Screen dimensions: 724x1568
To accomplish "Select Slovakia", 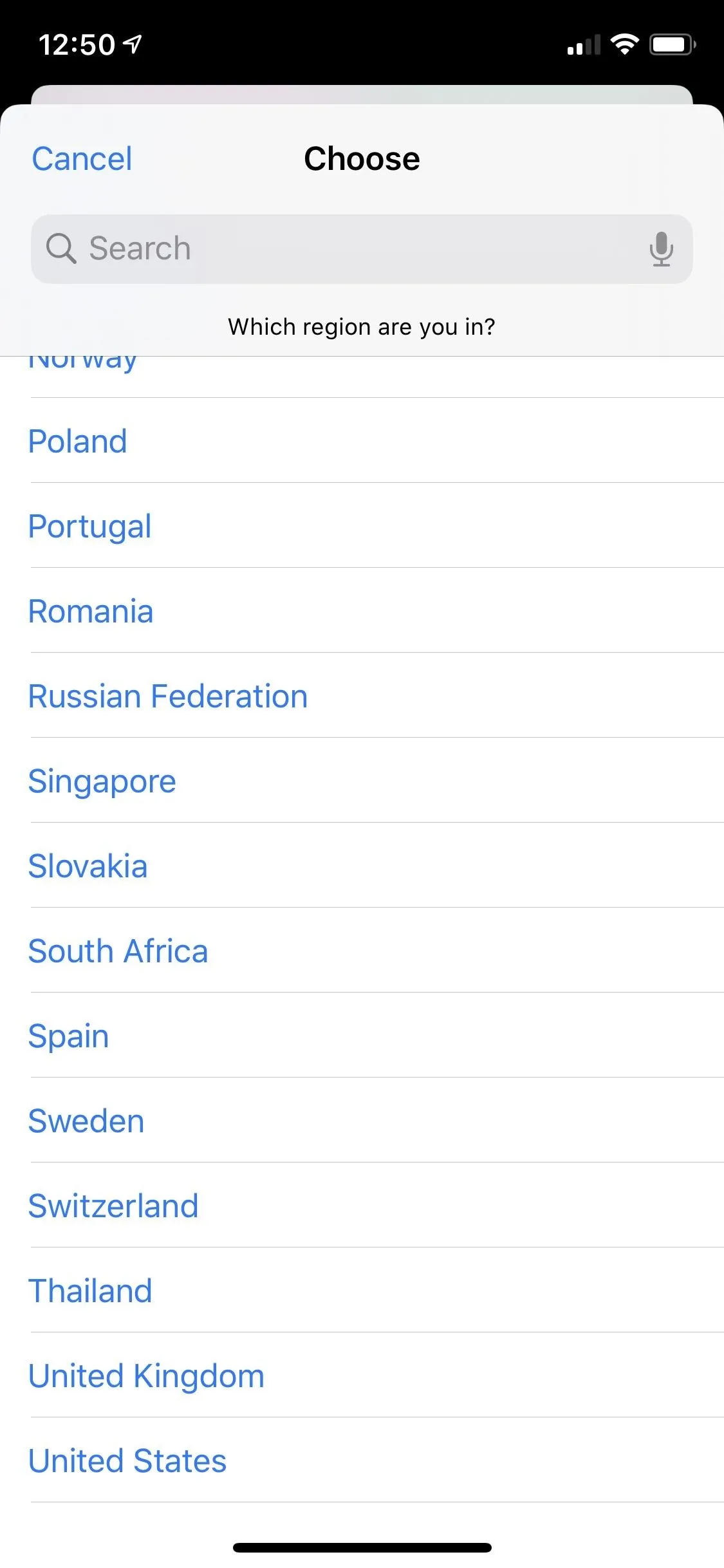I will click(x=362, y=866).
